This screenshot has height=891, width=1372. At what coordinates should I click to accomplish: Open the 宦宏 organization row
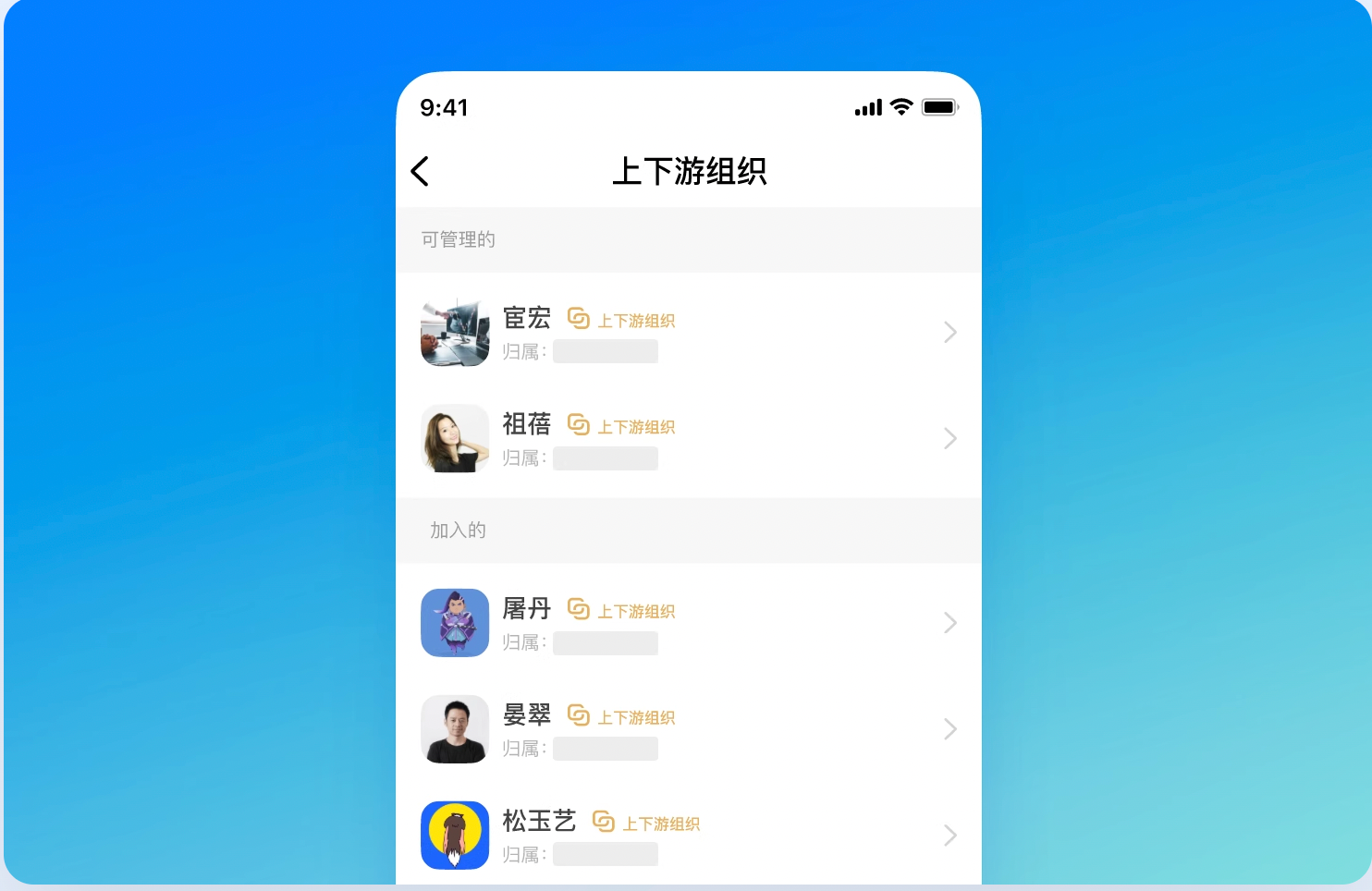[x=688, y=333]
